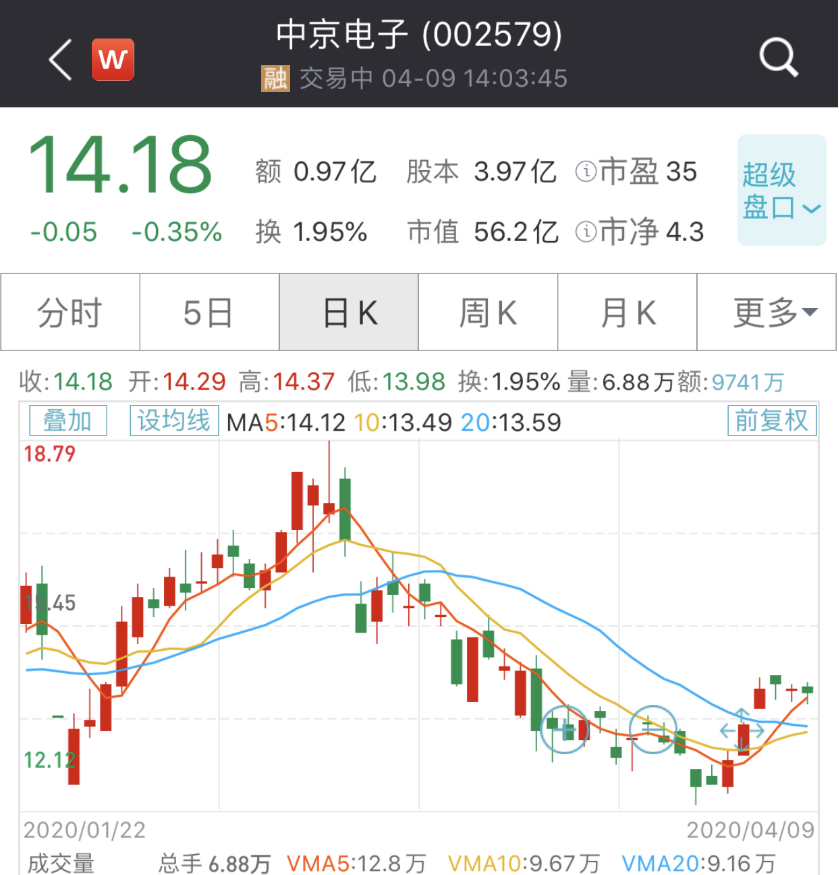The image size is (839, 875).
Task: Select the 日K chart tab
Action: (349, 313)
